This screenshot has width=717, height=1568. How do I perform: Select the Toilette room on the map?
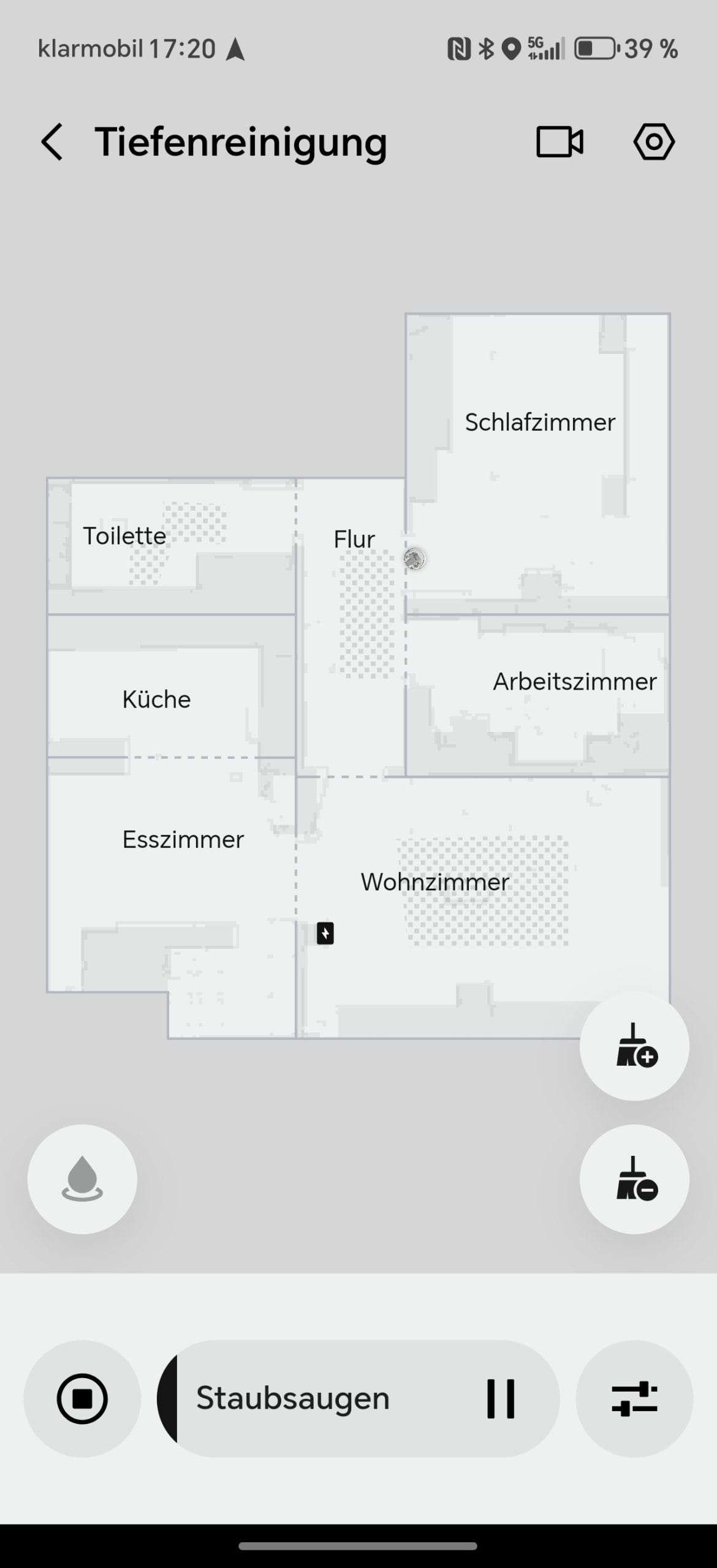click(x=124, y=536)
